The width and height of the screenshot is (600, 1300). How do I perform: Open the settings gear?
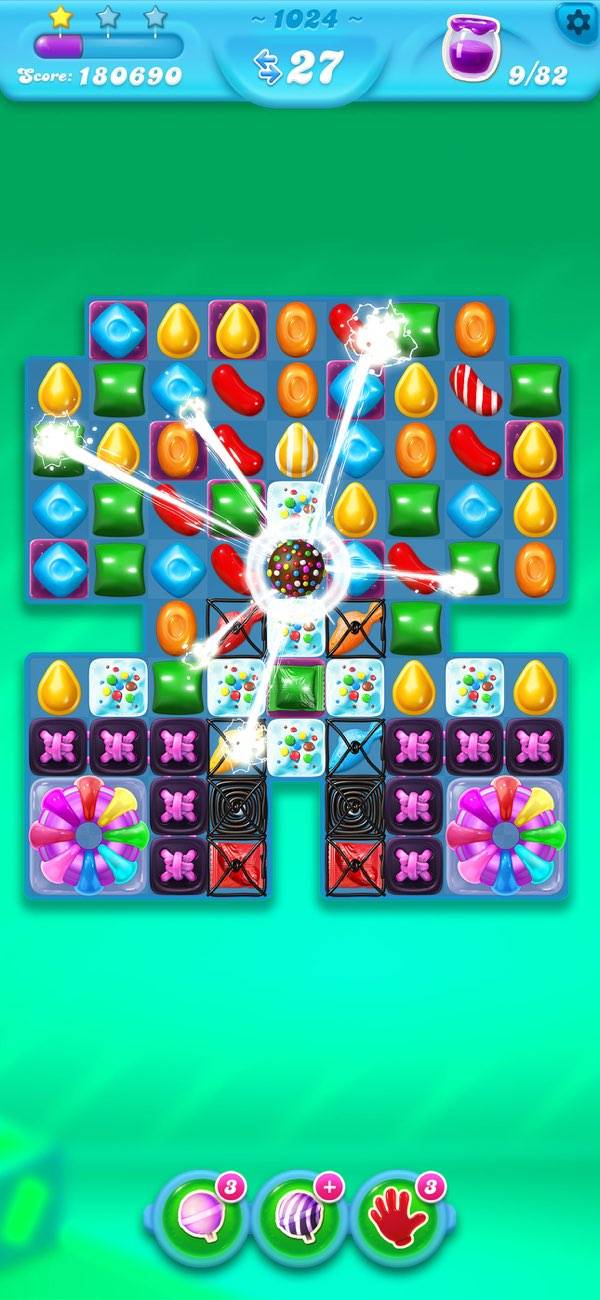tap(577, 22)
